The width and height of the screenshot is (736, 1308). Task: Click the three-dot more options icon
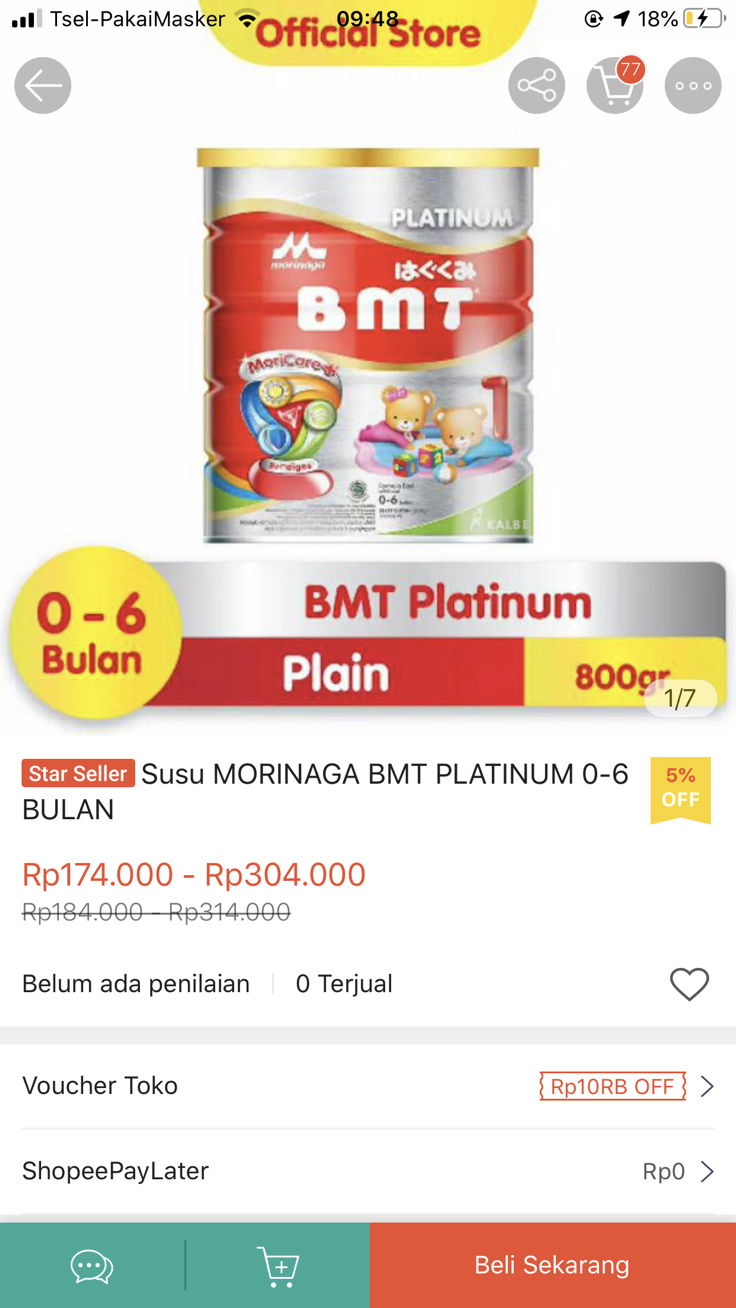click(692, 85)
